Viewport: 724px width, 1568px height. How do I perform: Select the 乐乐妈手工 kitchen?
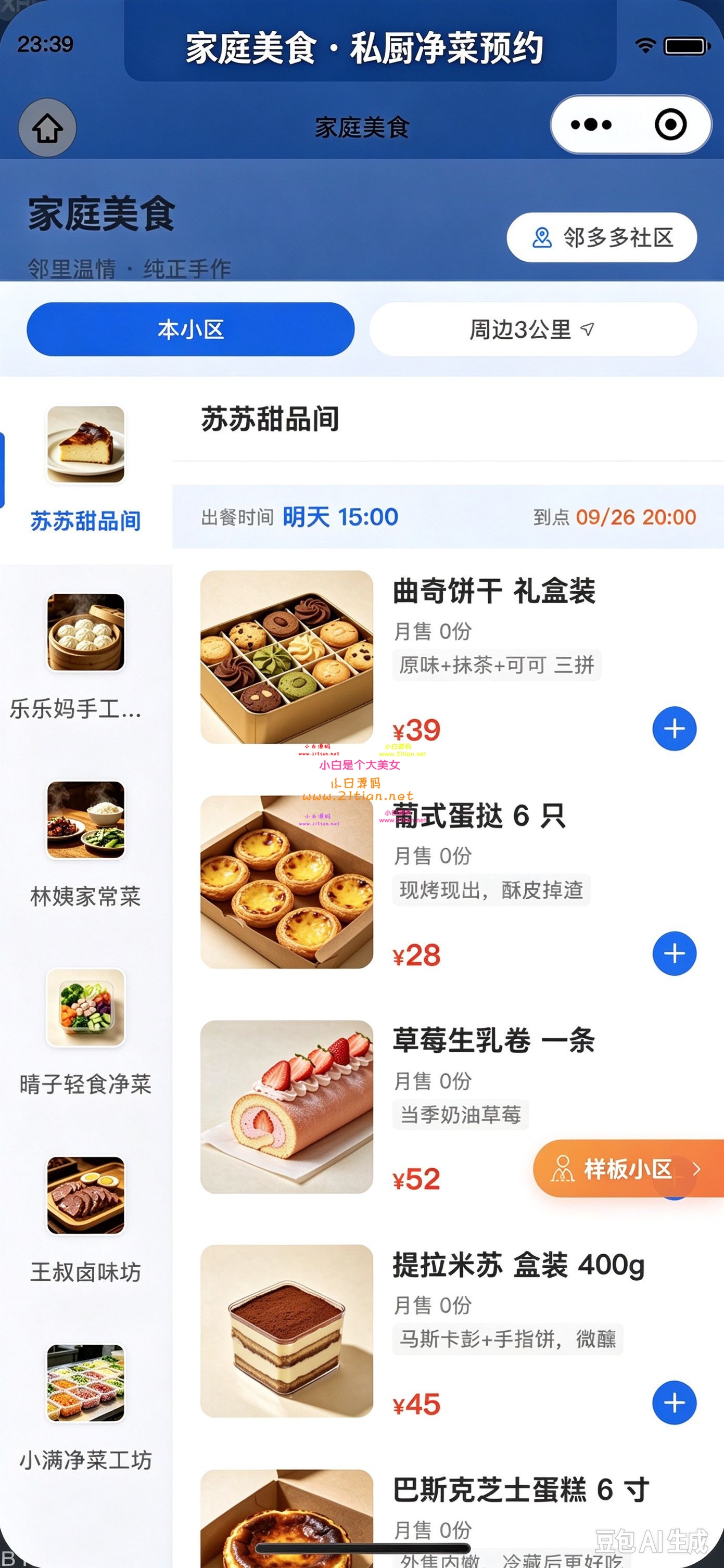86,657
